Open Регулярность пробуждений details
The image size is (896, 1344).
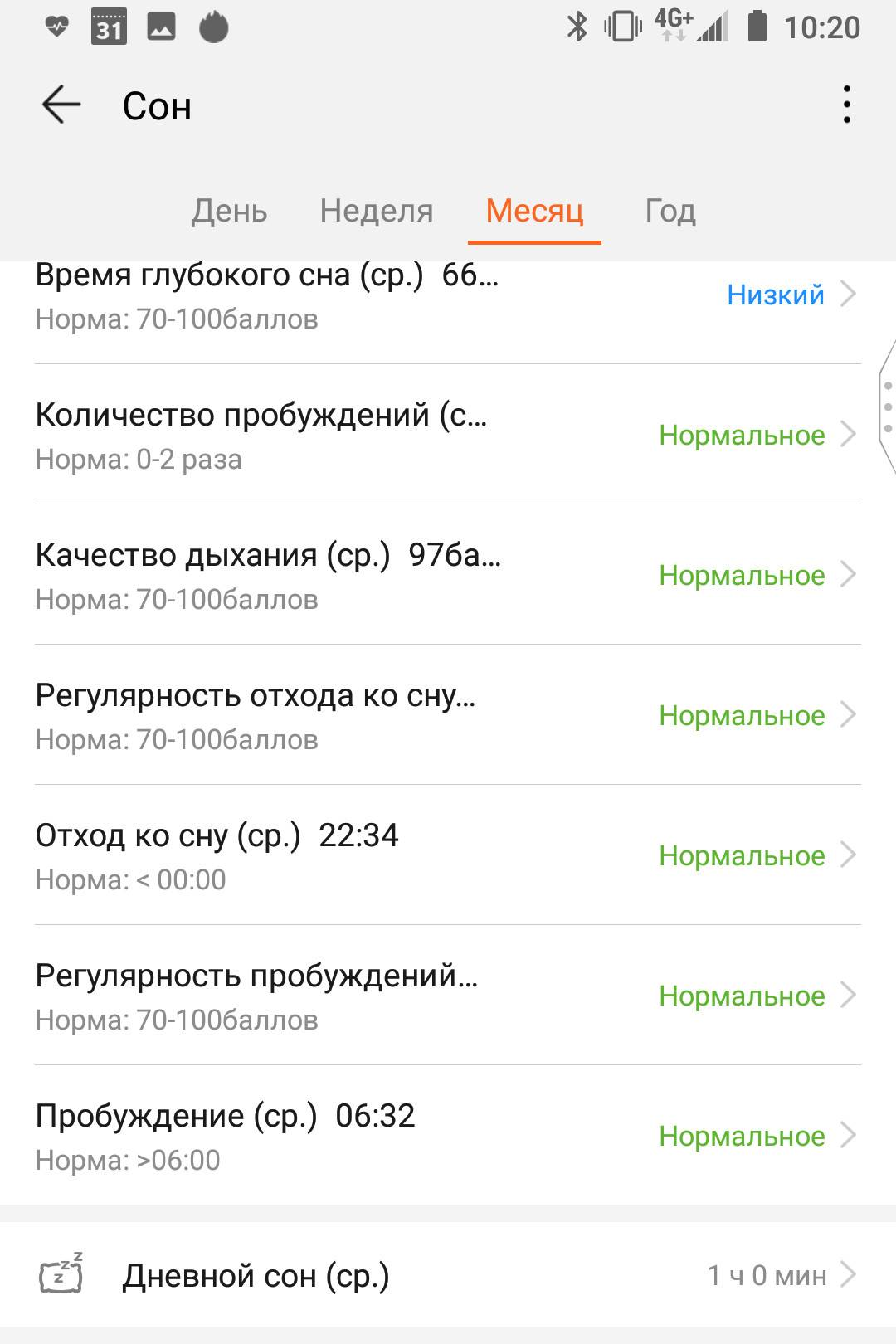click(x=448, y=996)
